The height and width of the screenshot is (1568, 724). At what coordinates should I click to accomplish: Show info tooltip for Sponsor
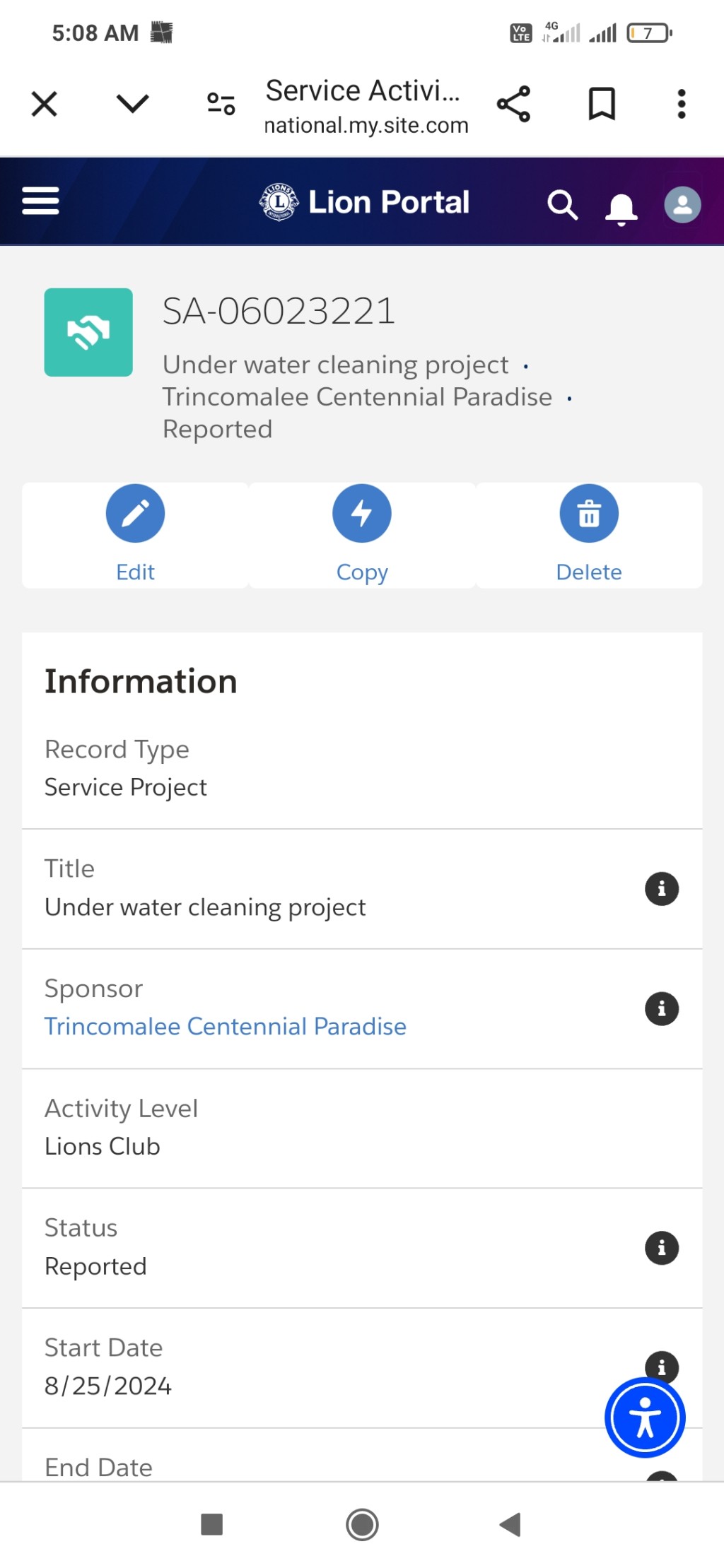(x=662, y=1009)
